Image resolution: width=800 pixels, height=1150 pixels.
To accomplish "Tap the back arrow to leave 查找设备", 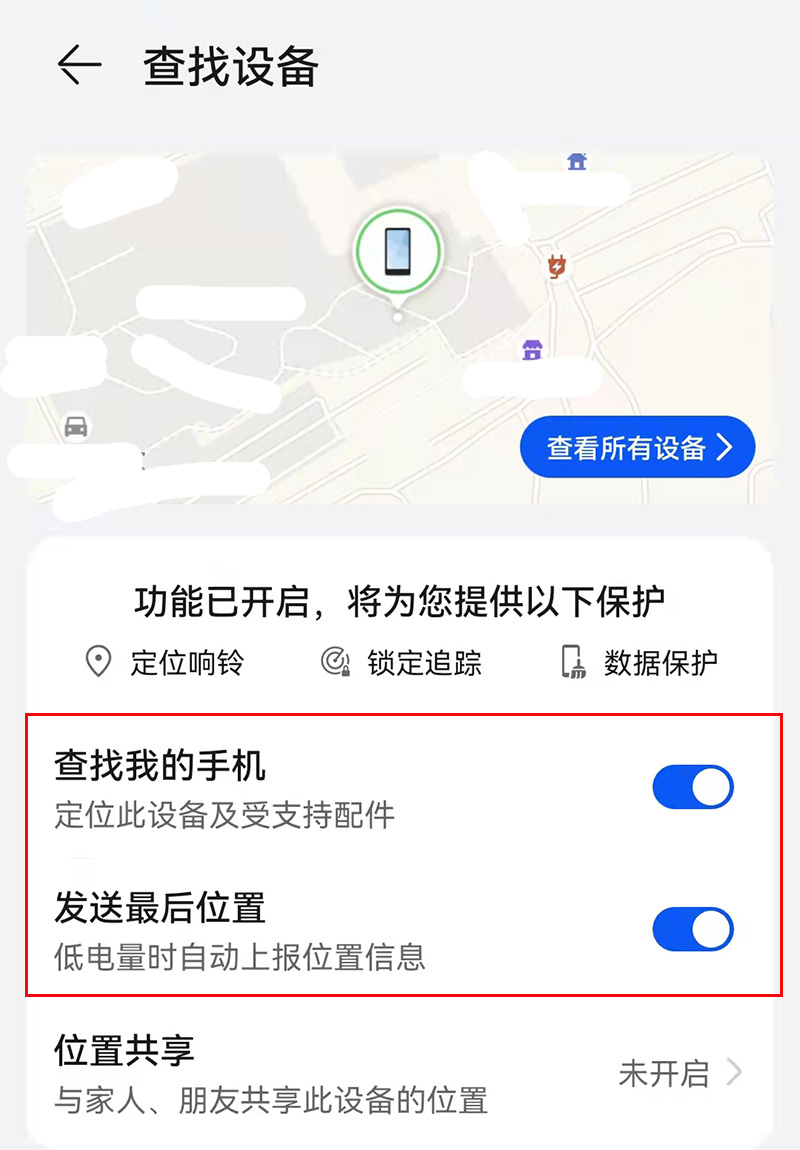I will pyautogui.click(x=77, y=63).
